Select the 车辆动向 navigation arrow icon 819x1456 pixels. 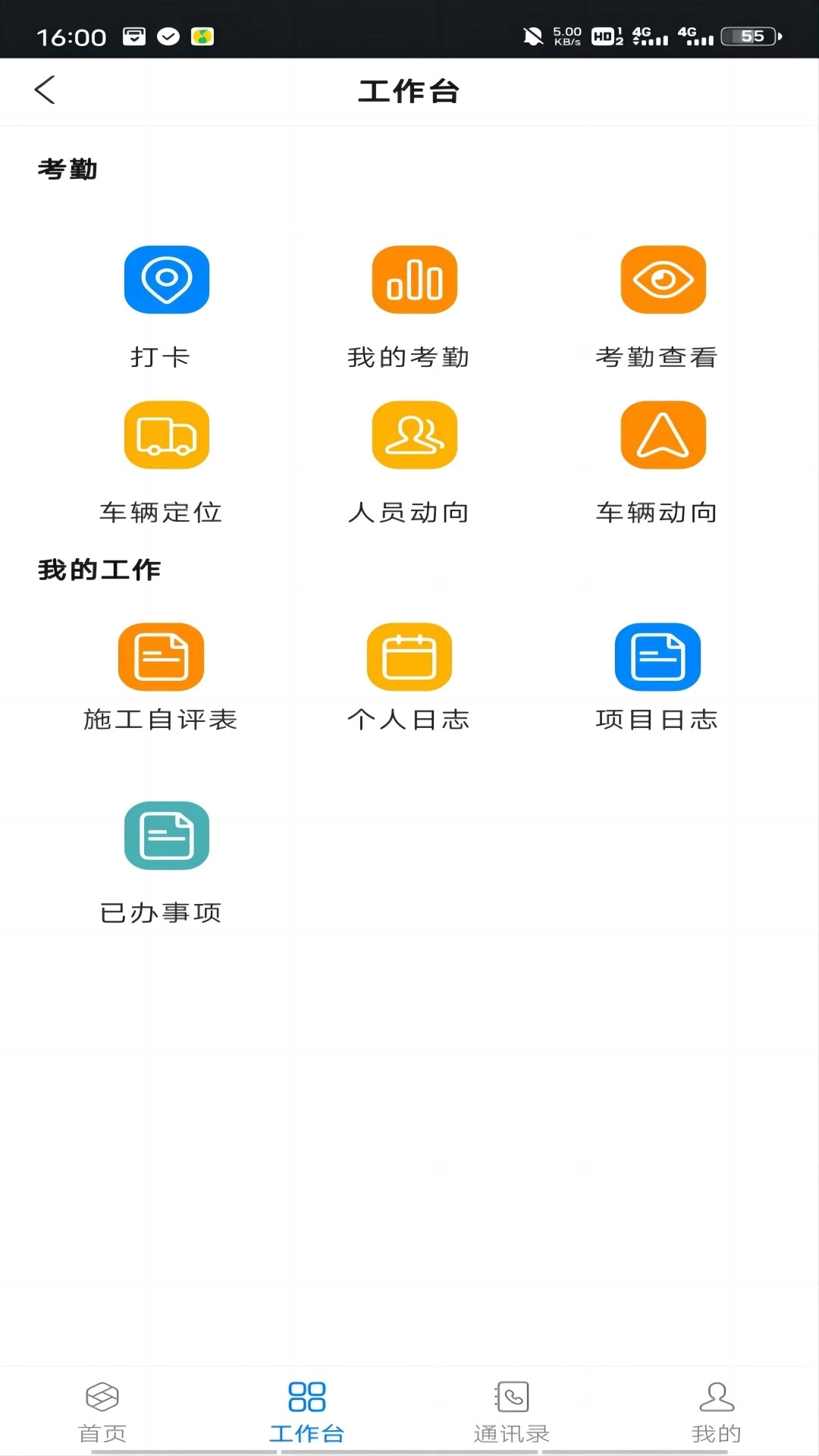663,435
